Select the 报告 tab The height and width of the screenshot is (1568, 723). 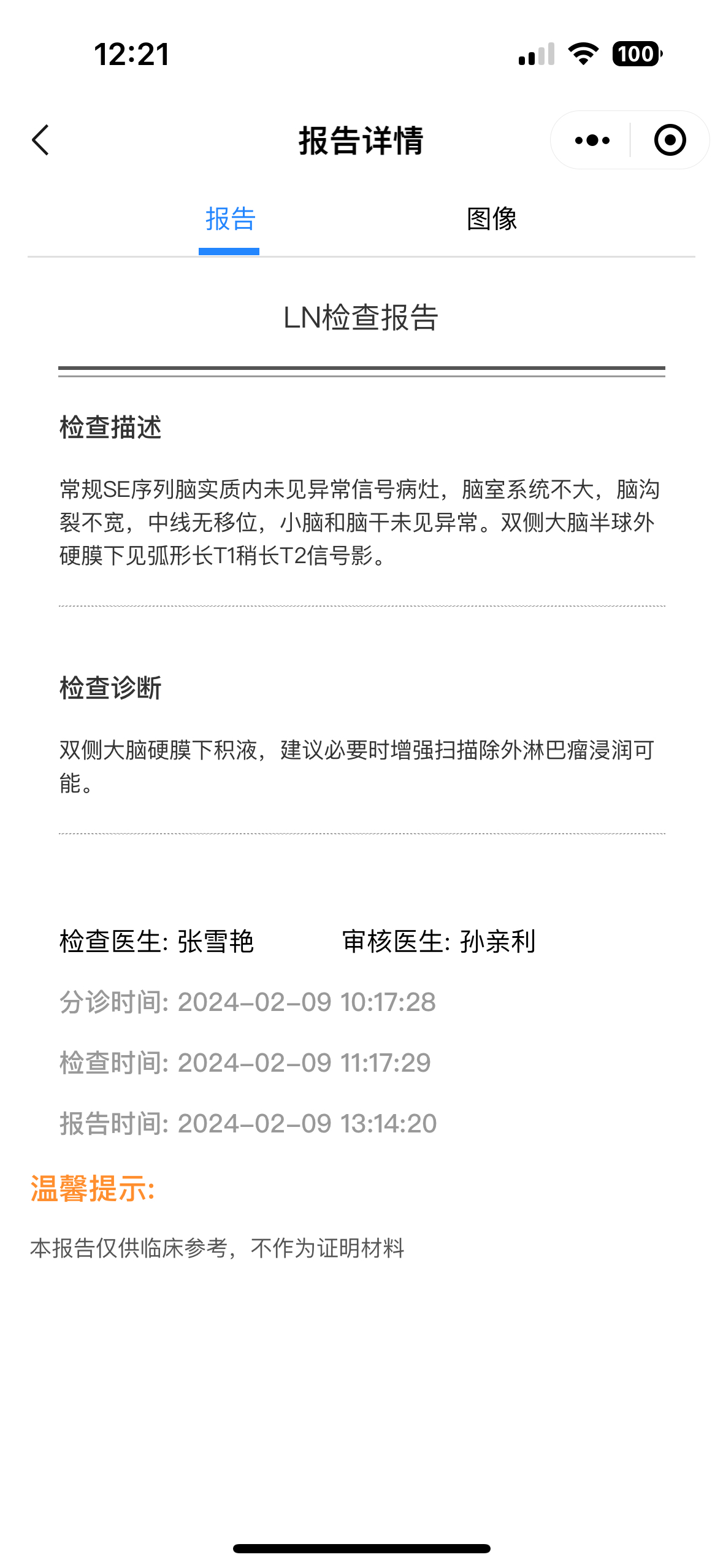point(230,219)
